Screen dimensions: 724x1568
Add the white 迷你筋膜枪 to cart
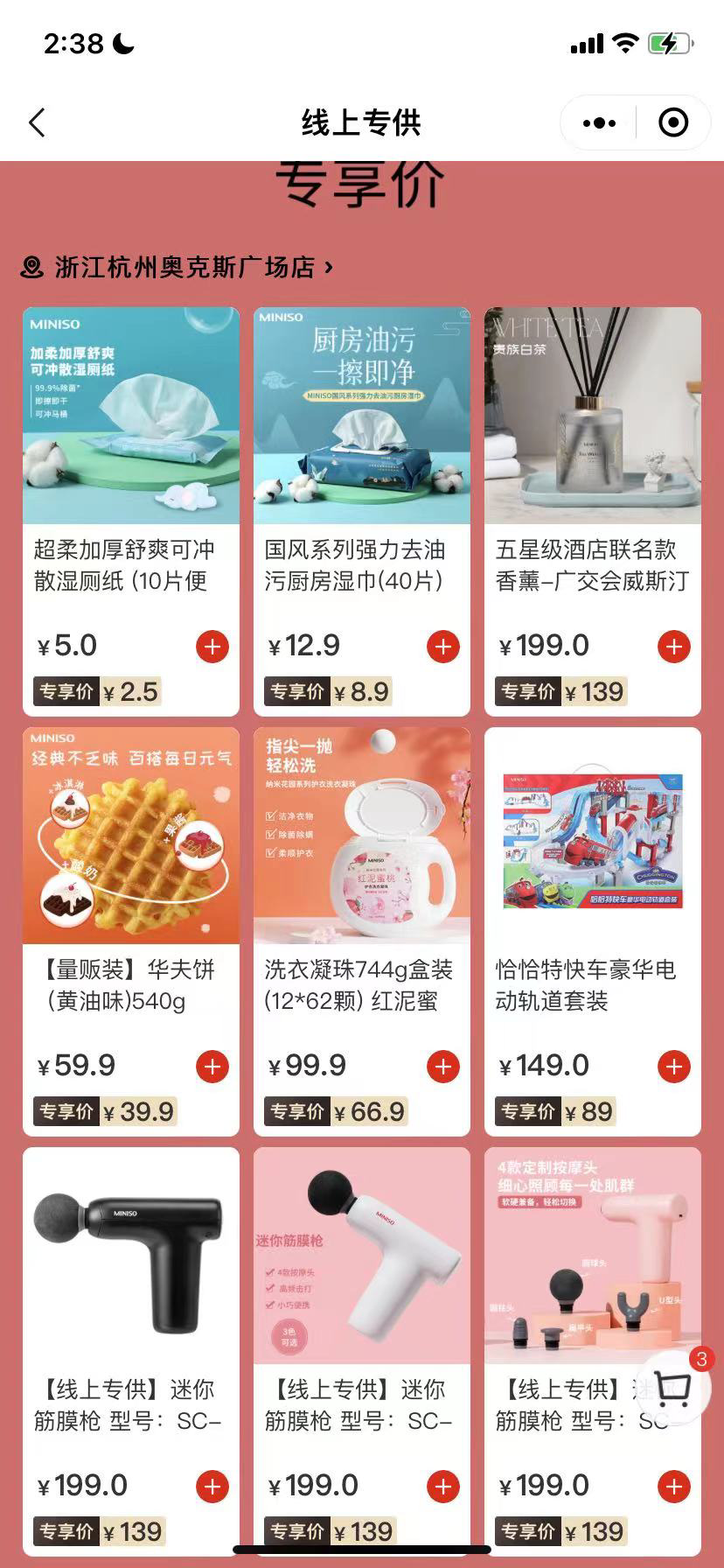pyautogui.click(x=442, y=1487)
